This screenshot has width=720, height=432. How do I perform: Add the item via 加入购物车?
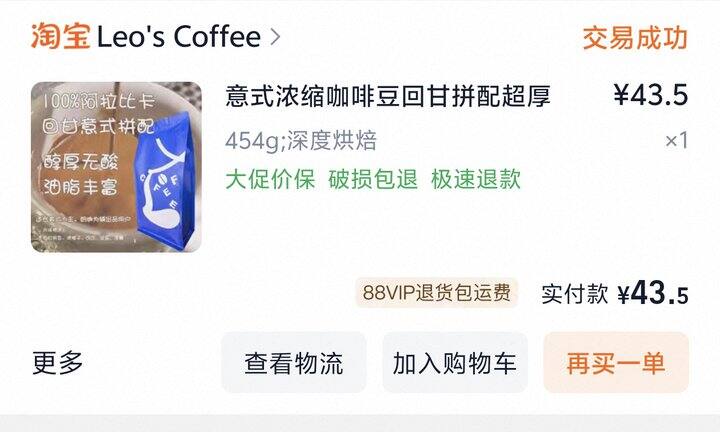[455, 363]
